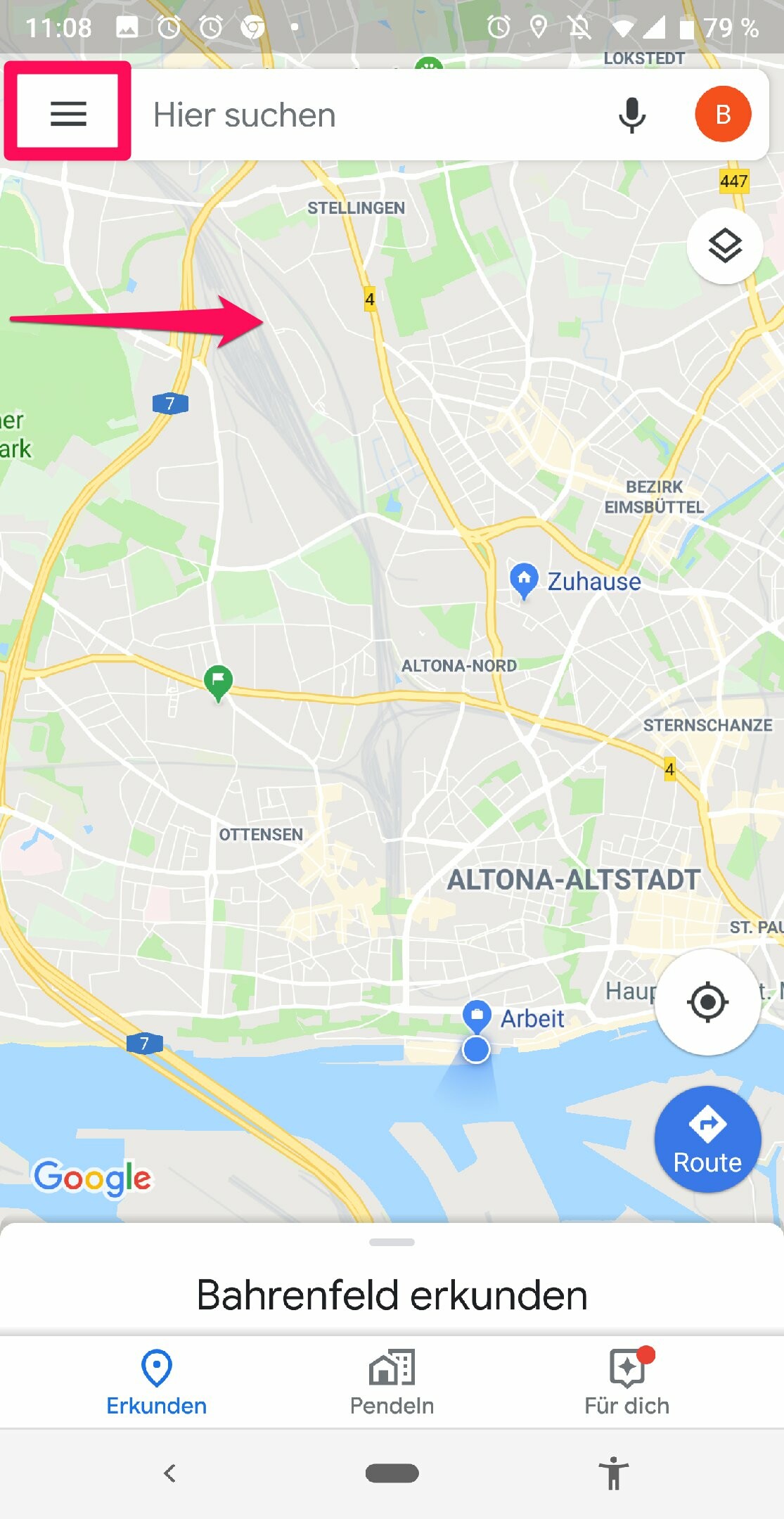Open the account profile avatar B
Image resolution: width=784 pixels, height=1519 pixels.
[x=723, y=114]
